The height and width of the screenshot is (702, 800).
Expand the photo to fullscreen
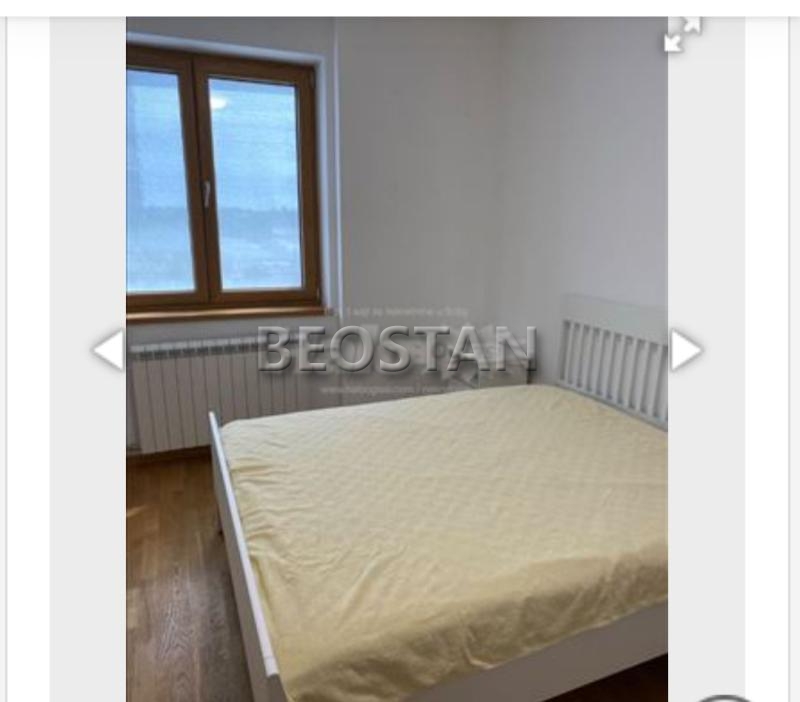tap(683, 35)
